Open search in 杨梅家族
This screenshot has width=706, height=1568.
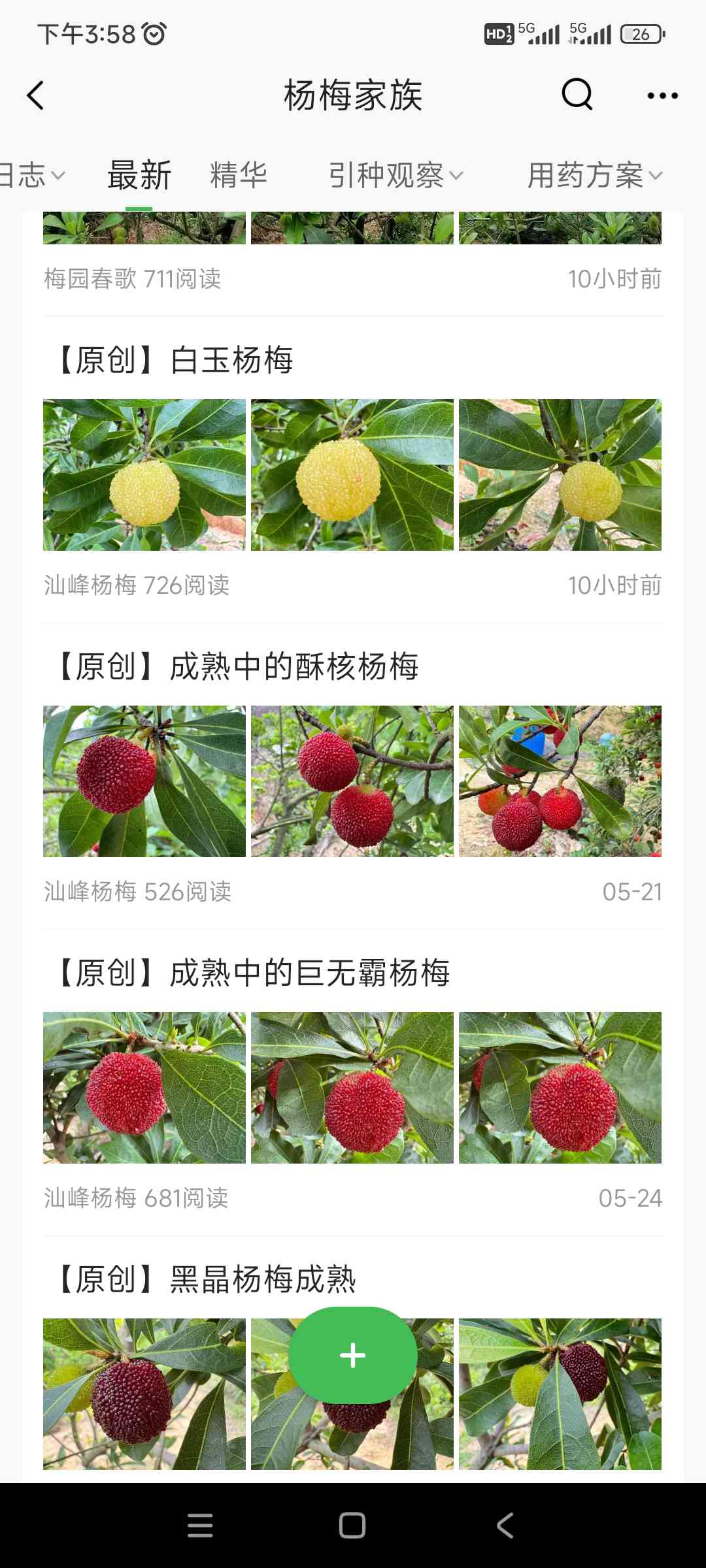click(577, 95)
